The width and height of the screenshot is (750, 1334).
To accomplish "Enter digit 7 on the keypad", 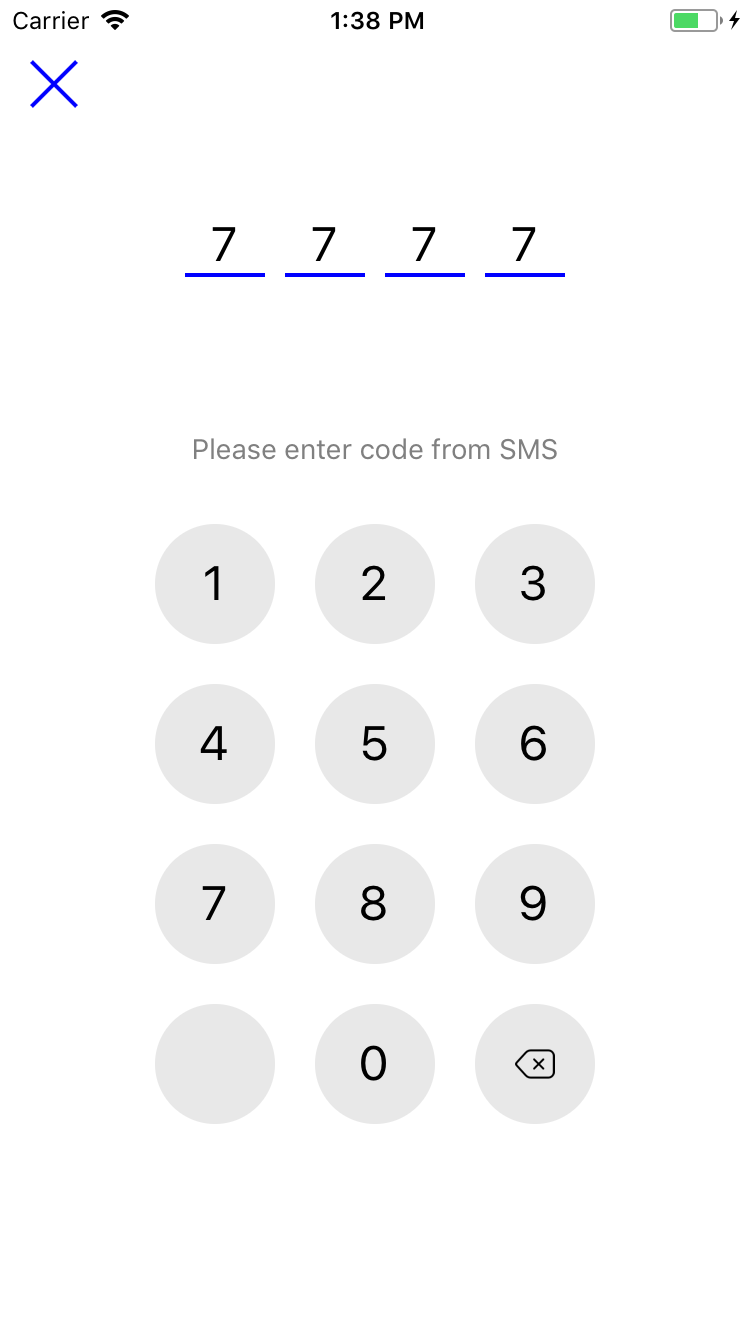I will tap(215, 904).
